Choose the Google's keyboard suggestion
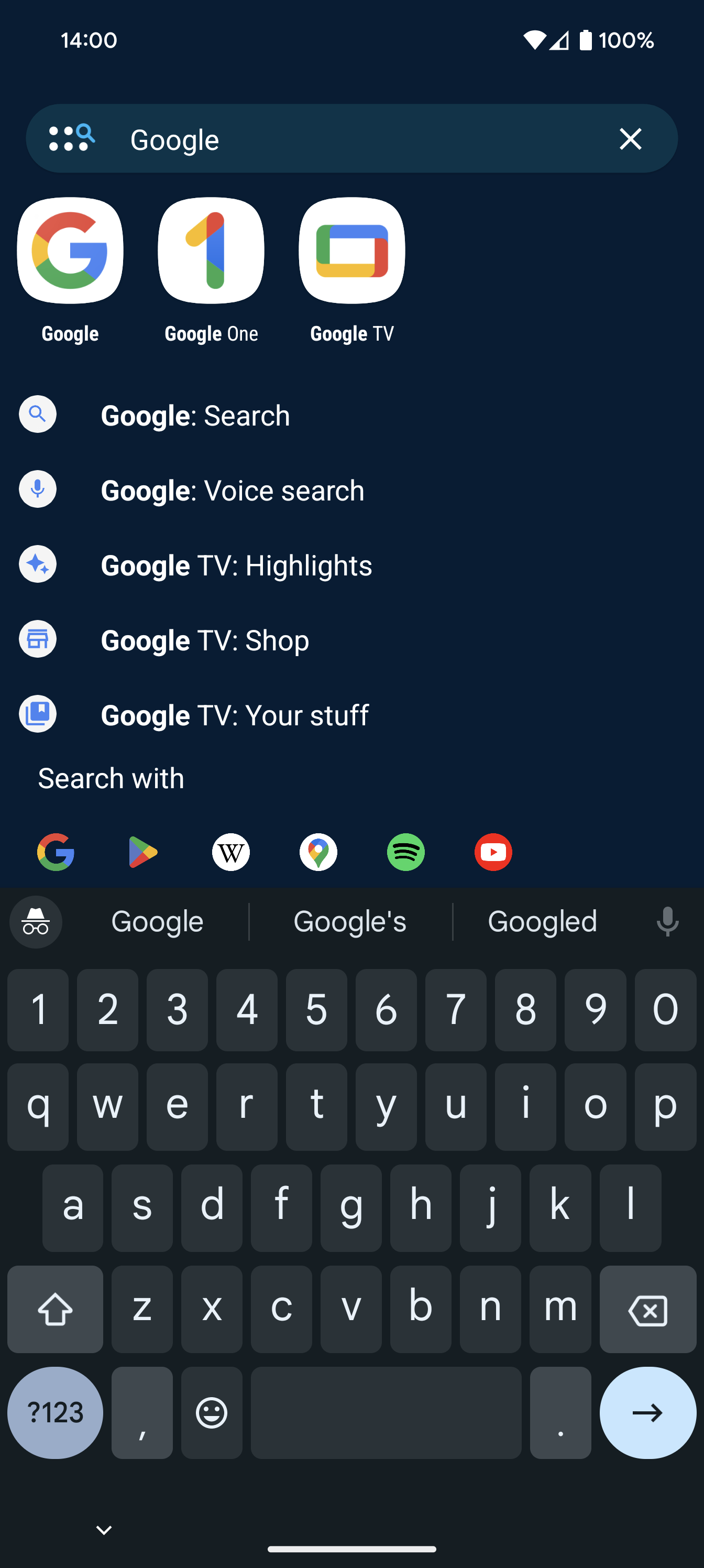The image size is (704, 1568). coord(350,921)
